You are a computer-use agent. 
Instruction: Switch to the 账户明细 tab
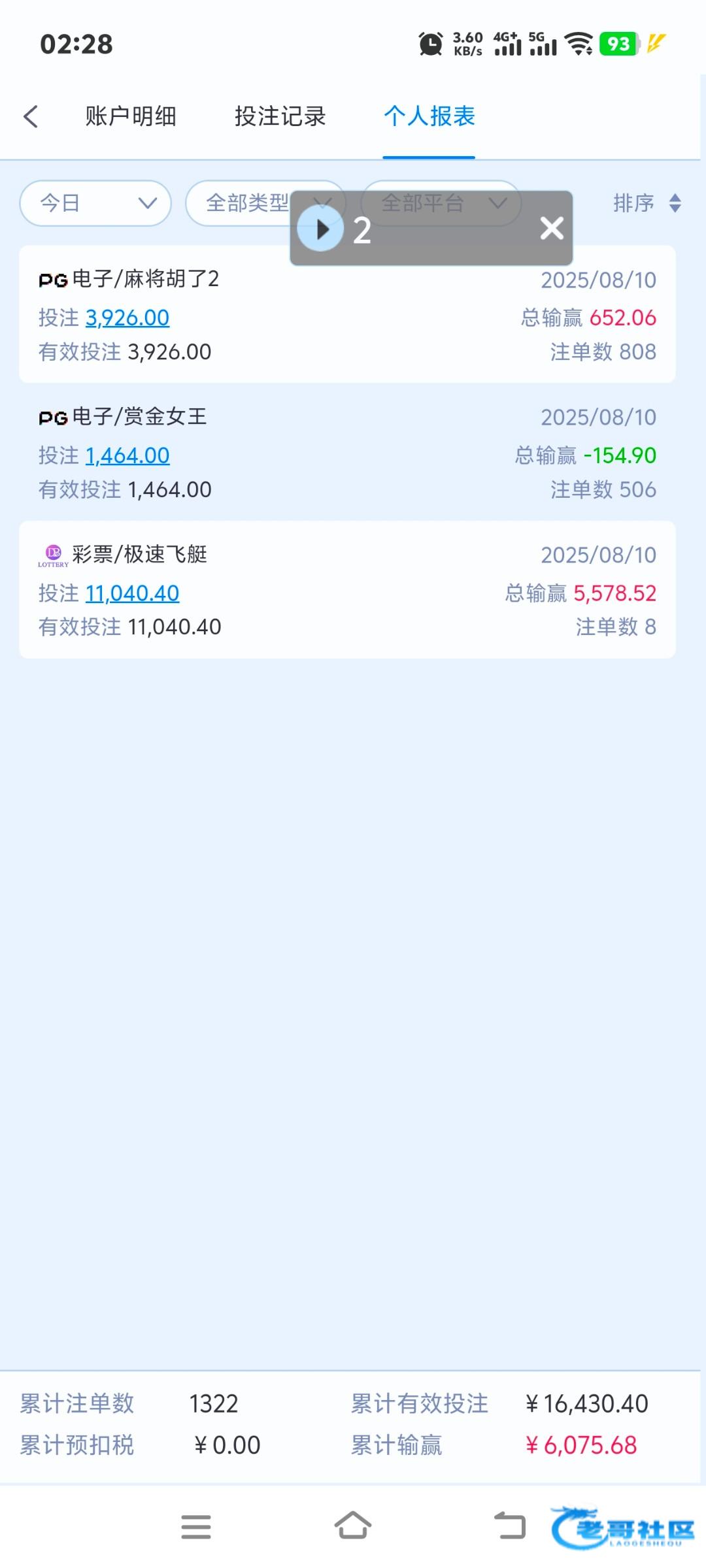(x=131, y=116)
